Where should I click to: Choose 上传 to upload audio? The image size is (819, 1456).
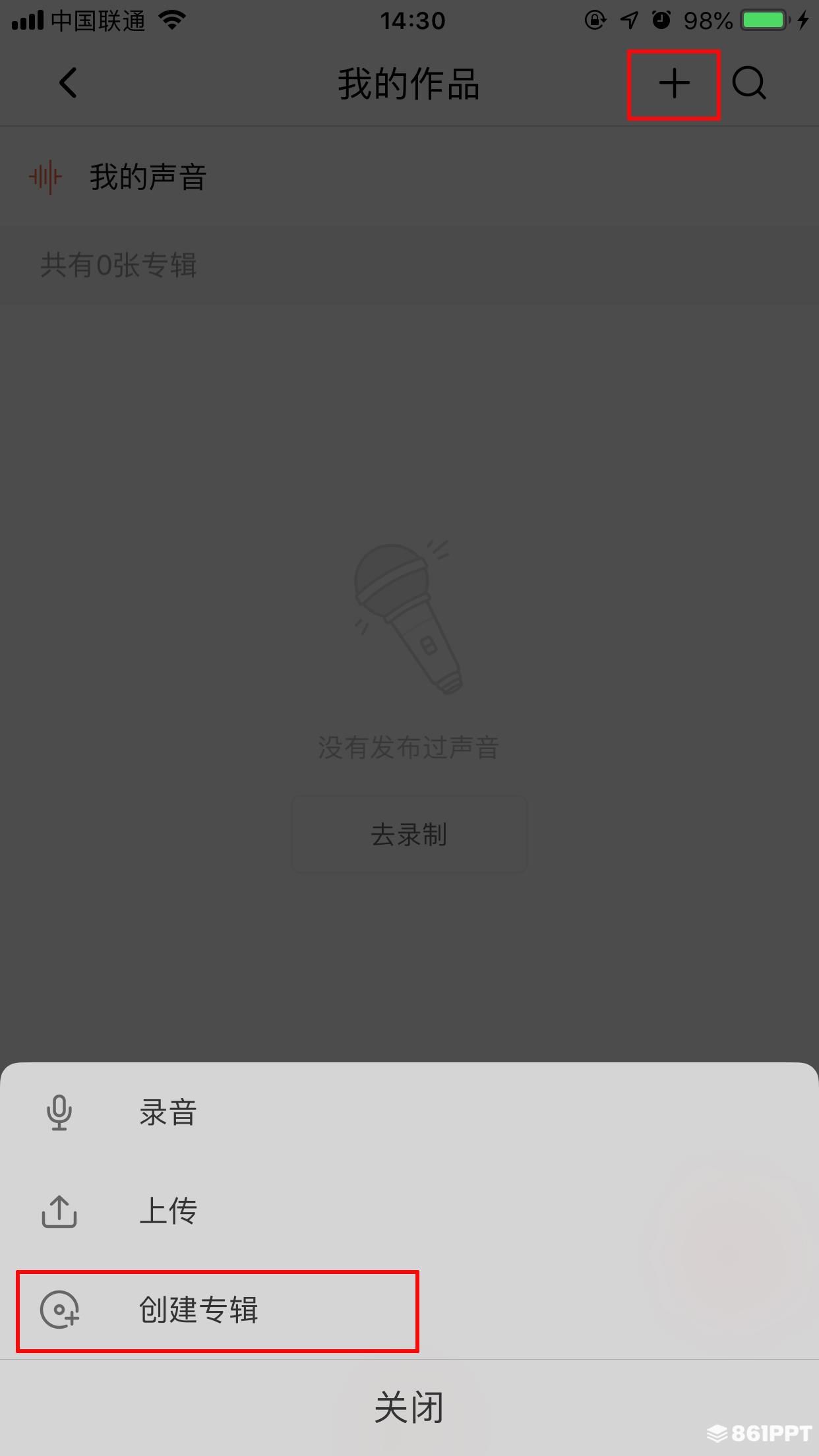tap(168, 1211)
